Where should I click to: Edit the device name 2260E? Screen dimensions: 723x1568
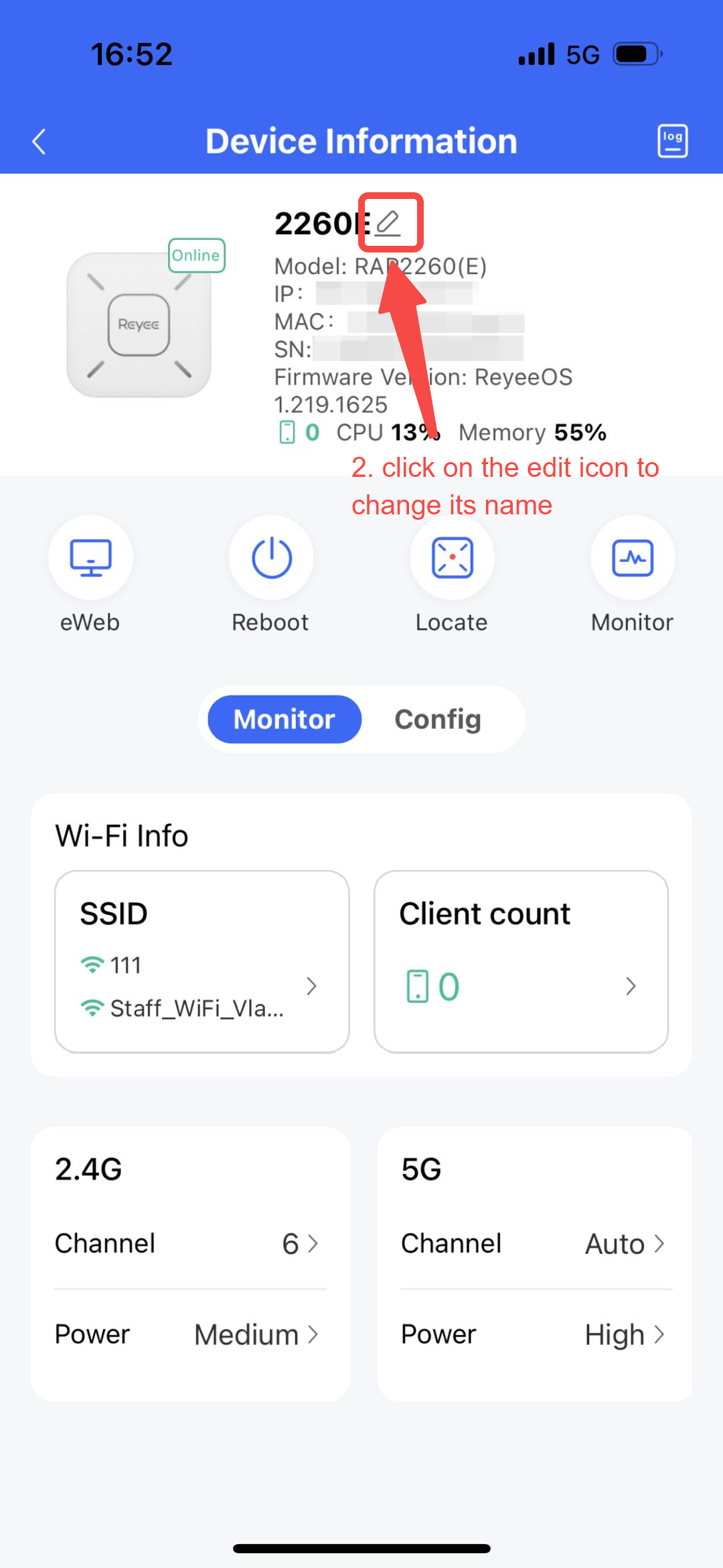[x=388, y=222]
